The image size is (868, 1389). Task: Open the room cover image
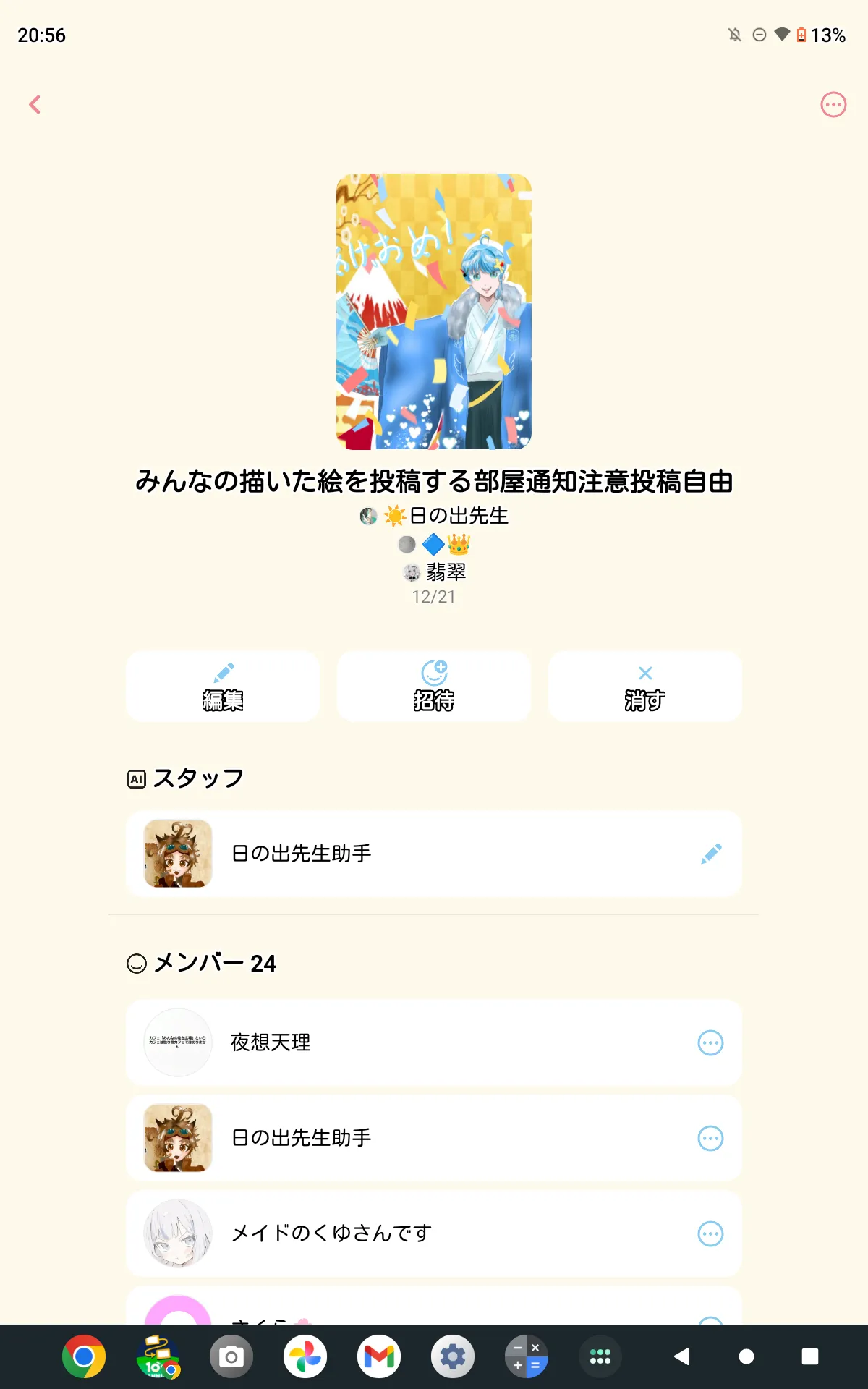(434, 311)
